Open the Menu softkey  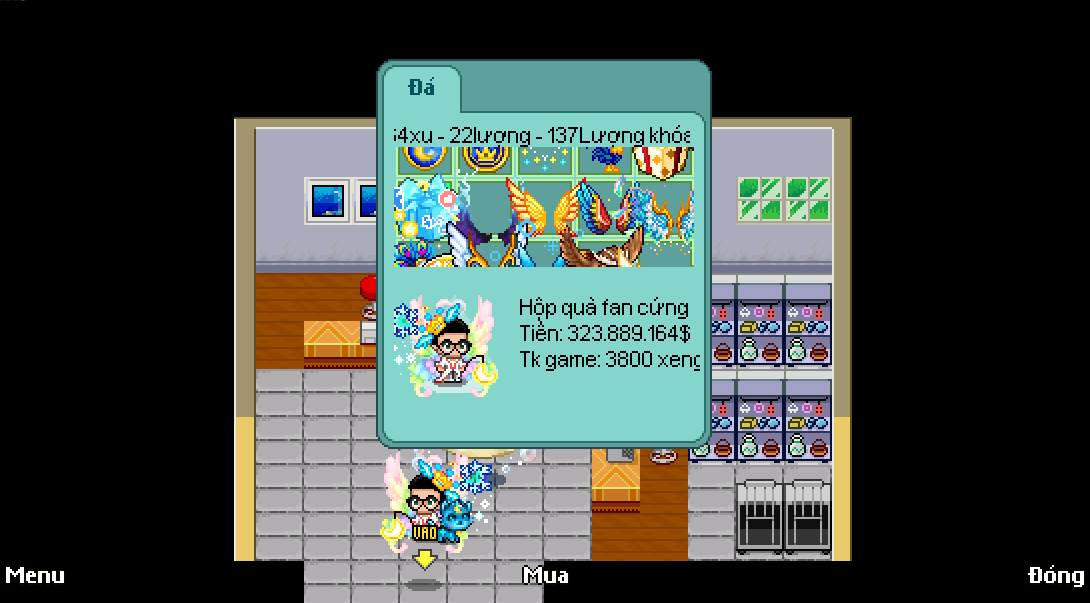[35, 575]
